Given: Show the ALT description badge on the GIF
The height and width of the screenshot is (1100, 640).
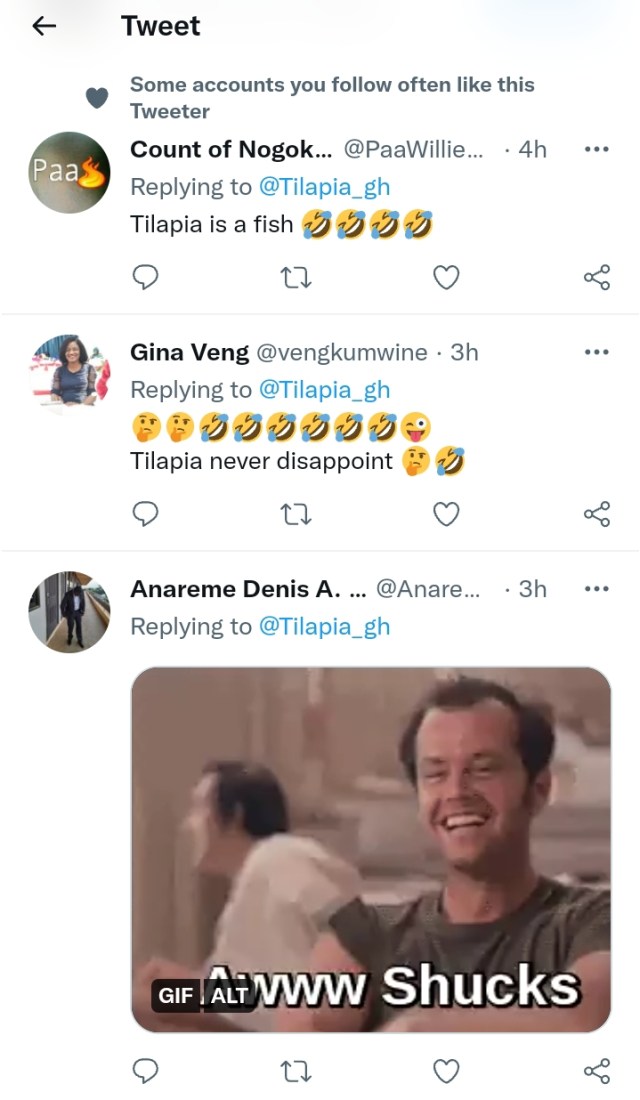Looking at the screenshot, I should (229, 996).
